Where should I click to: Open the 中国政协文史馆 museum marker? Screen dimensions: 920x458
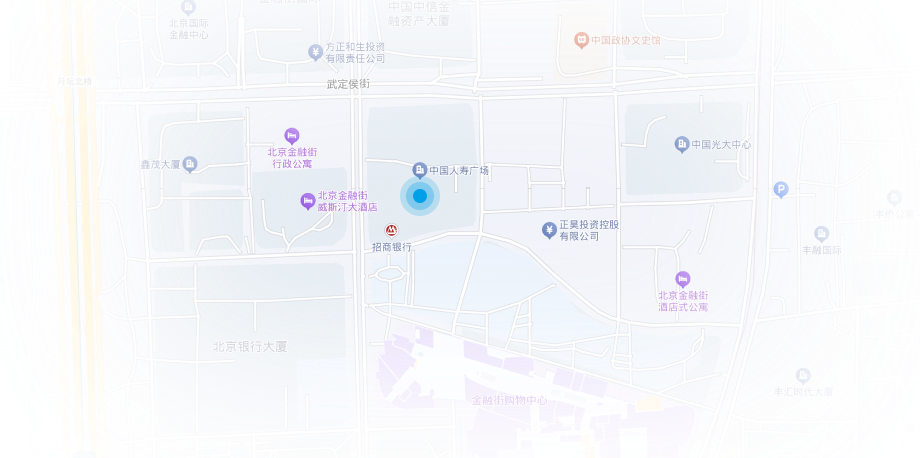pos(581,41)
